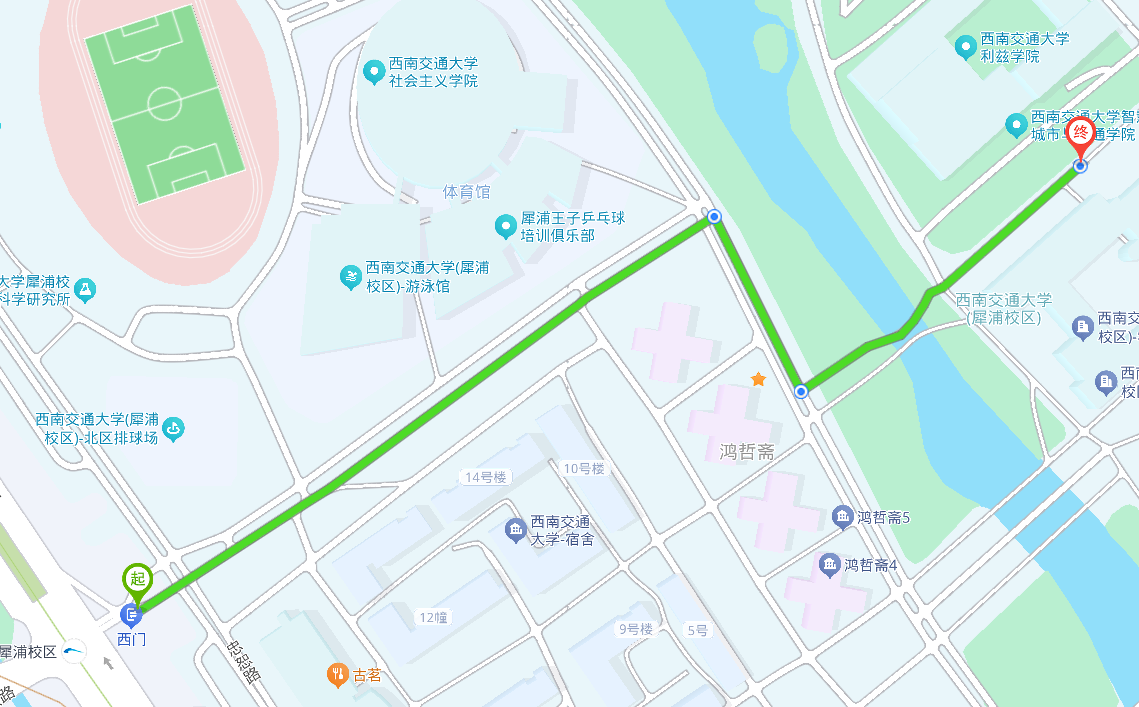Screen dimensions: 1139x707
Task: Open the research institute flask marker
Action: [85, 290]
